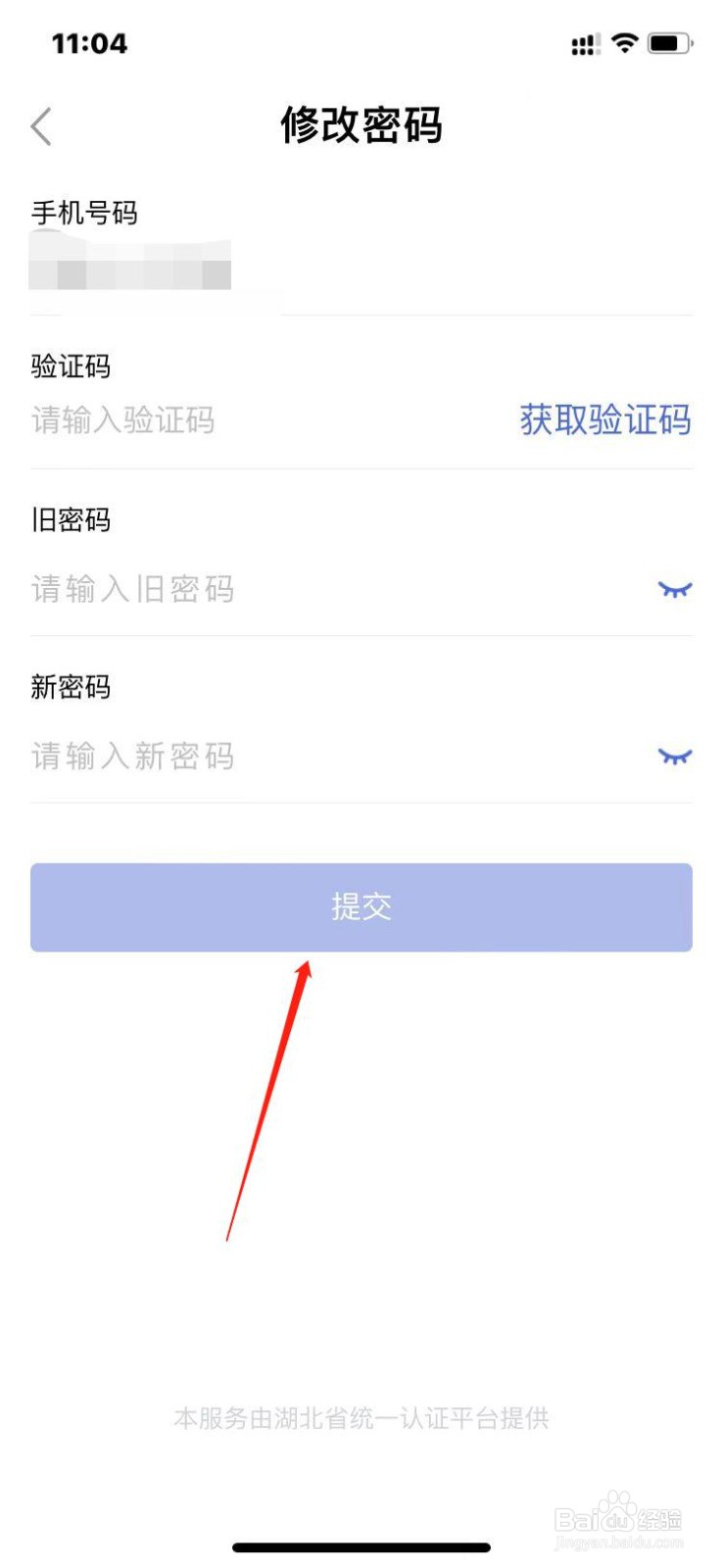This screenshot has width=723, height=1568.
Task: Toggle visibility of the 新密码 field
Action: tap(675, 756)
